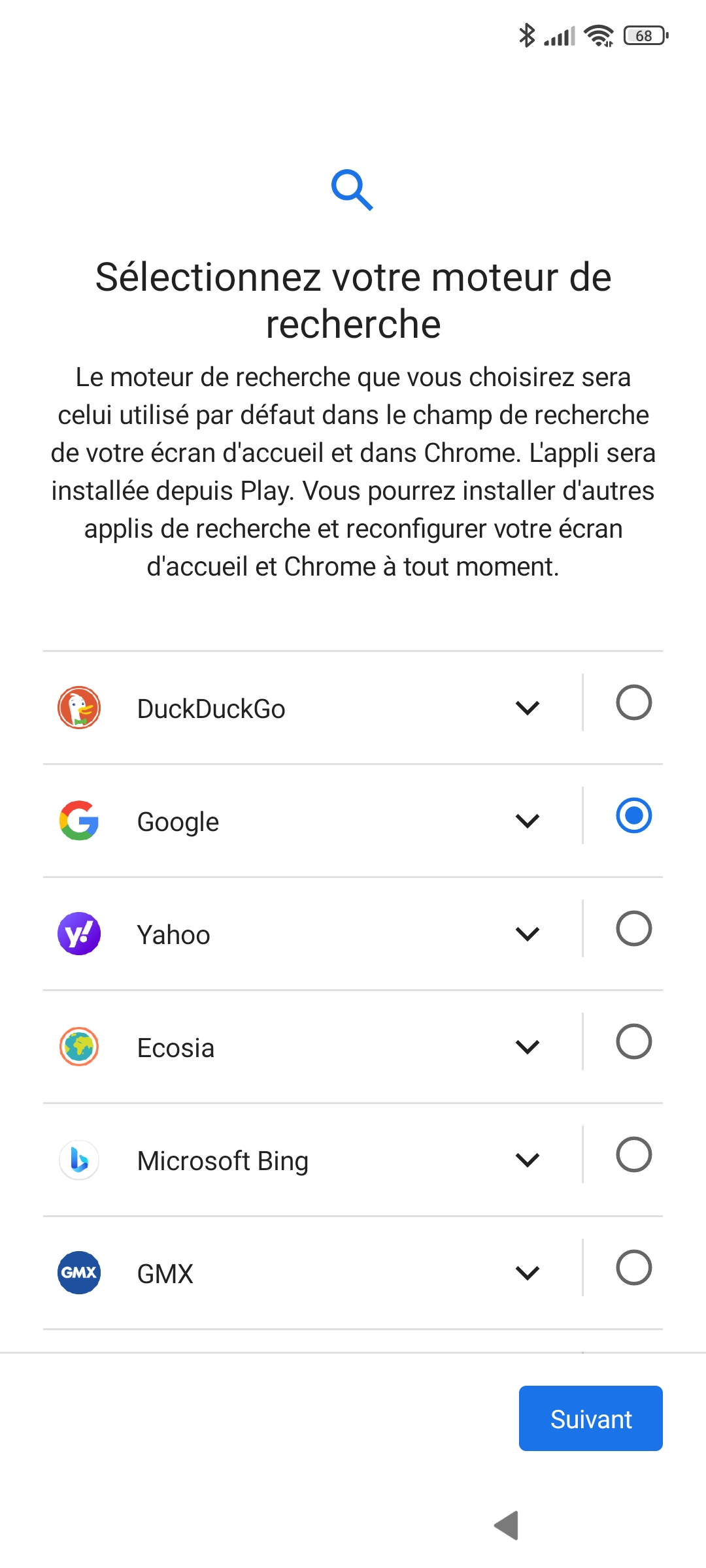Expand the GMX details chevron
This screenshot has width=706, height=1568.
tap(527, 1273)
